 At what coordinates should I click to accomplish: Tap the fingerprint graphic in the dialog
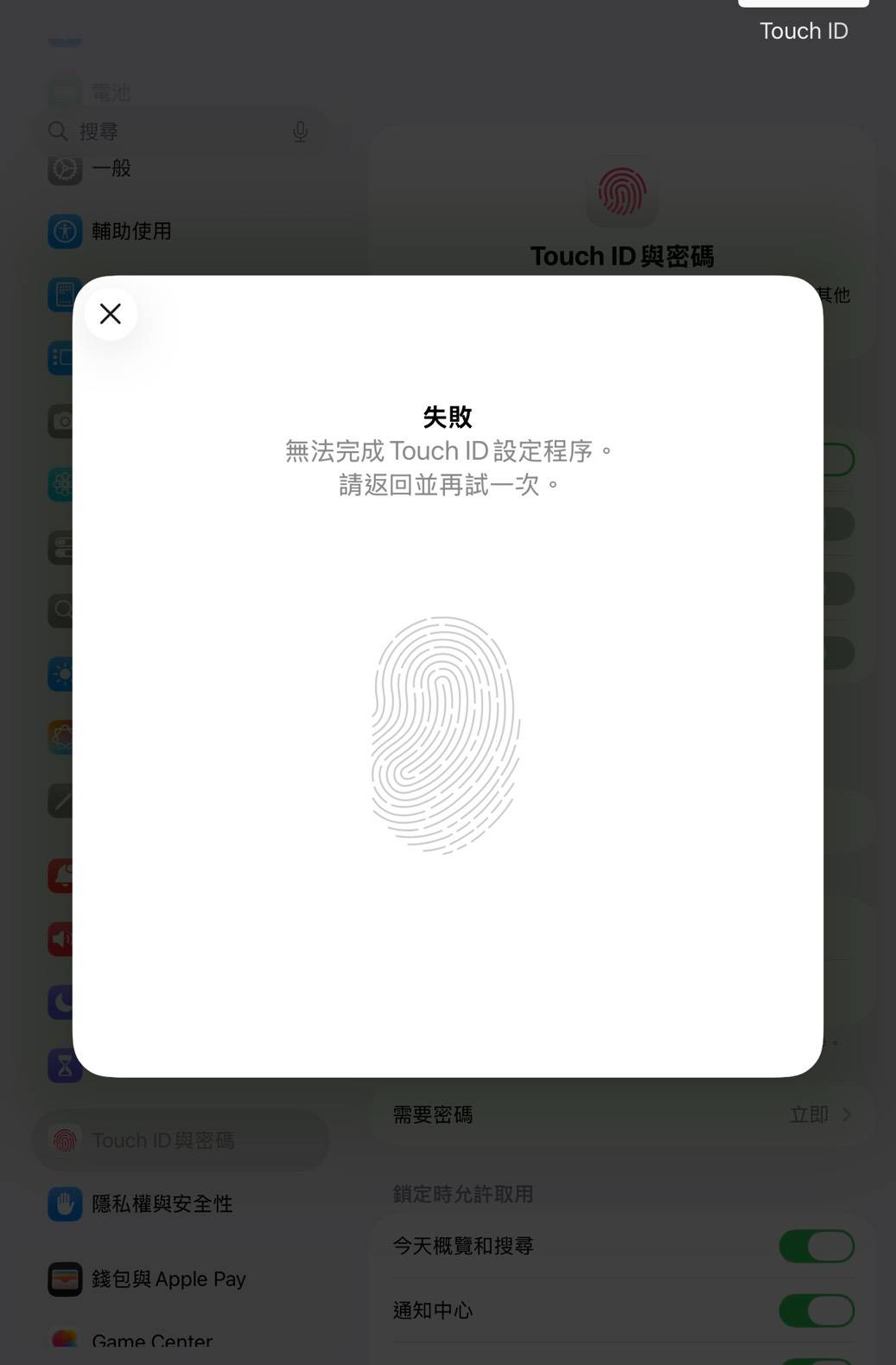(445, 735)
